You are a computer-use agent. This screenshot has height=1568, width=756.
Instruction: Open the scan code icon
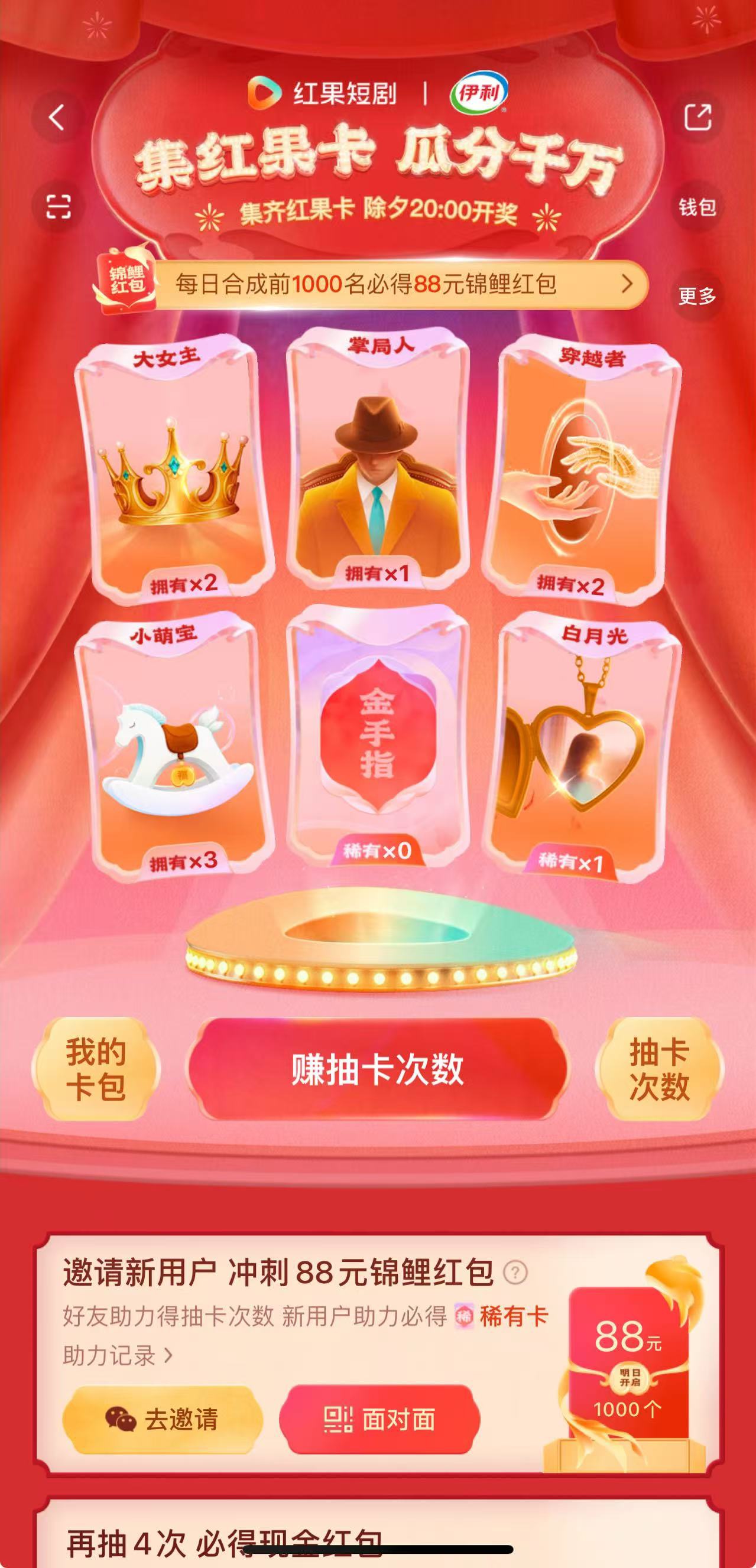pyautogui.click(x=59, y=207)
